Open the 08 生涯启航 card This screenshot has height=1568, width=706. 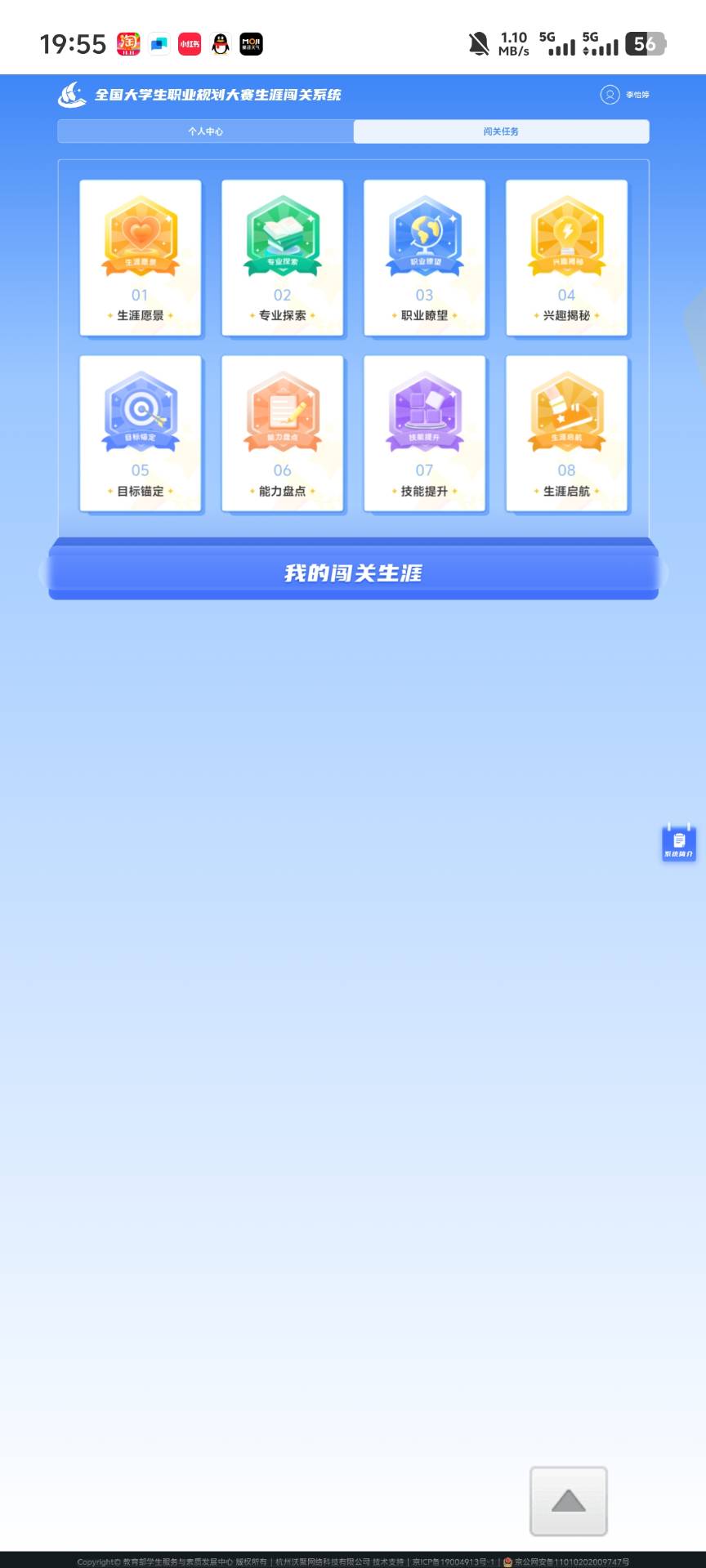tap(566, 433)
